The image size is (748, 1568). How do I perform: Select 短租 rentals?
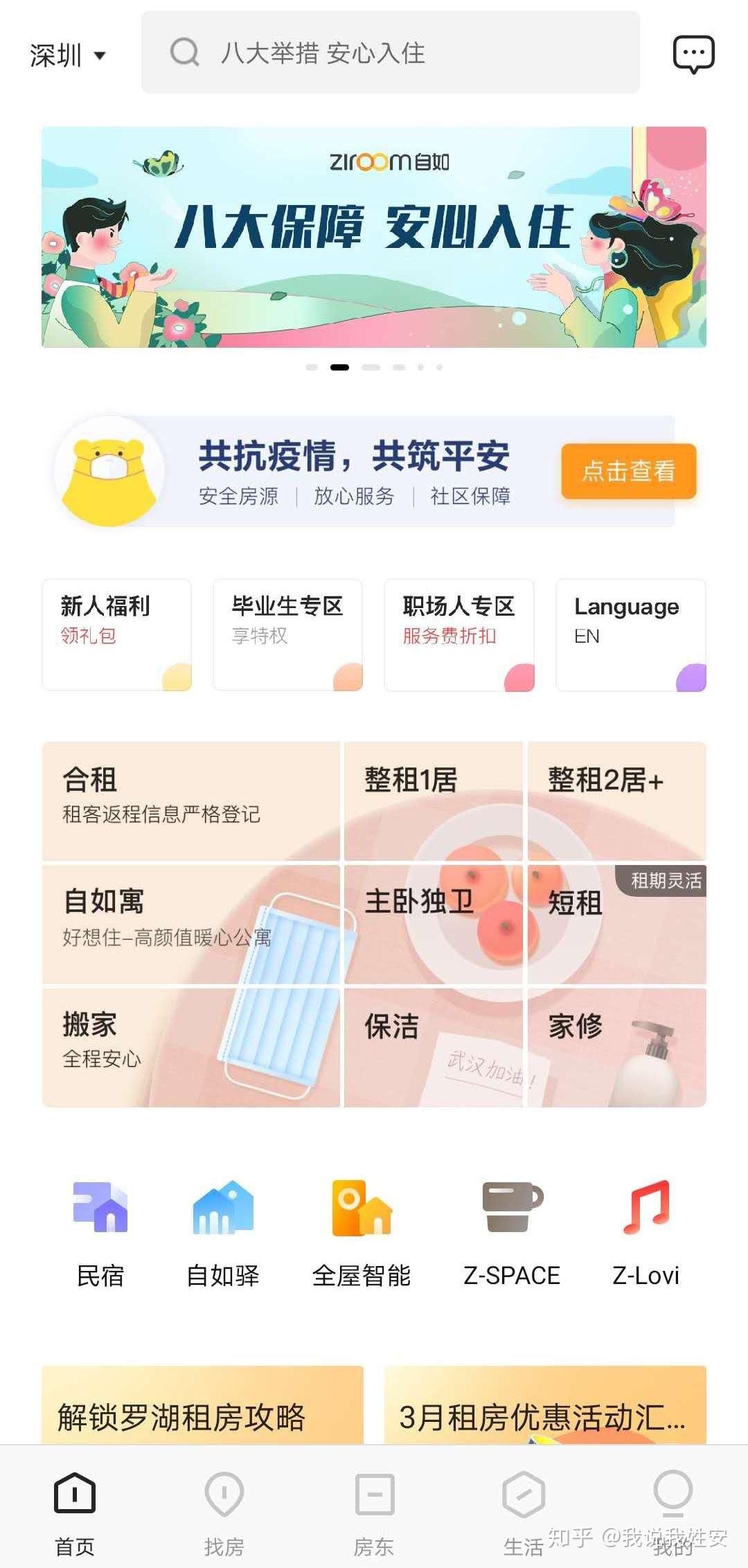(x=616, y=924)
